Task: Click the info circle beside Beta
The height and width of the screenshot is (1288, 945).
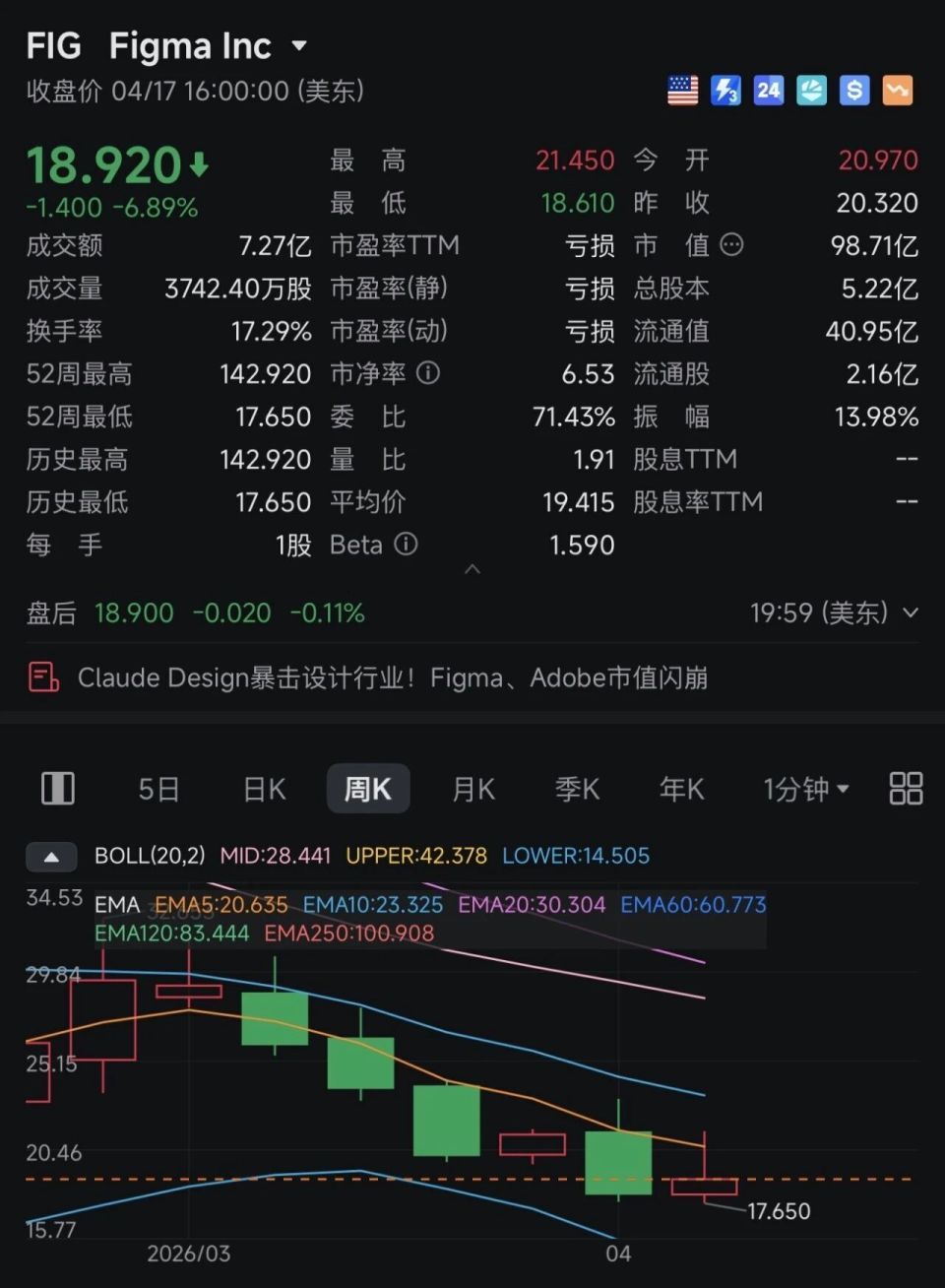Action: point(405,545)
